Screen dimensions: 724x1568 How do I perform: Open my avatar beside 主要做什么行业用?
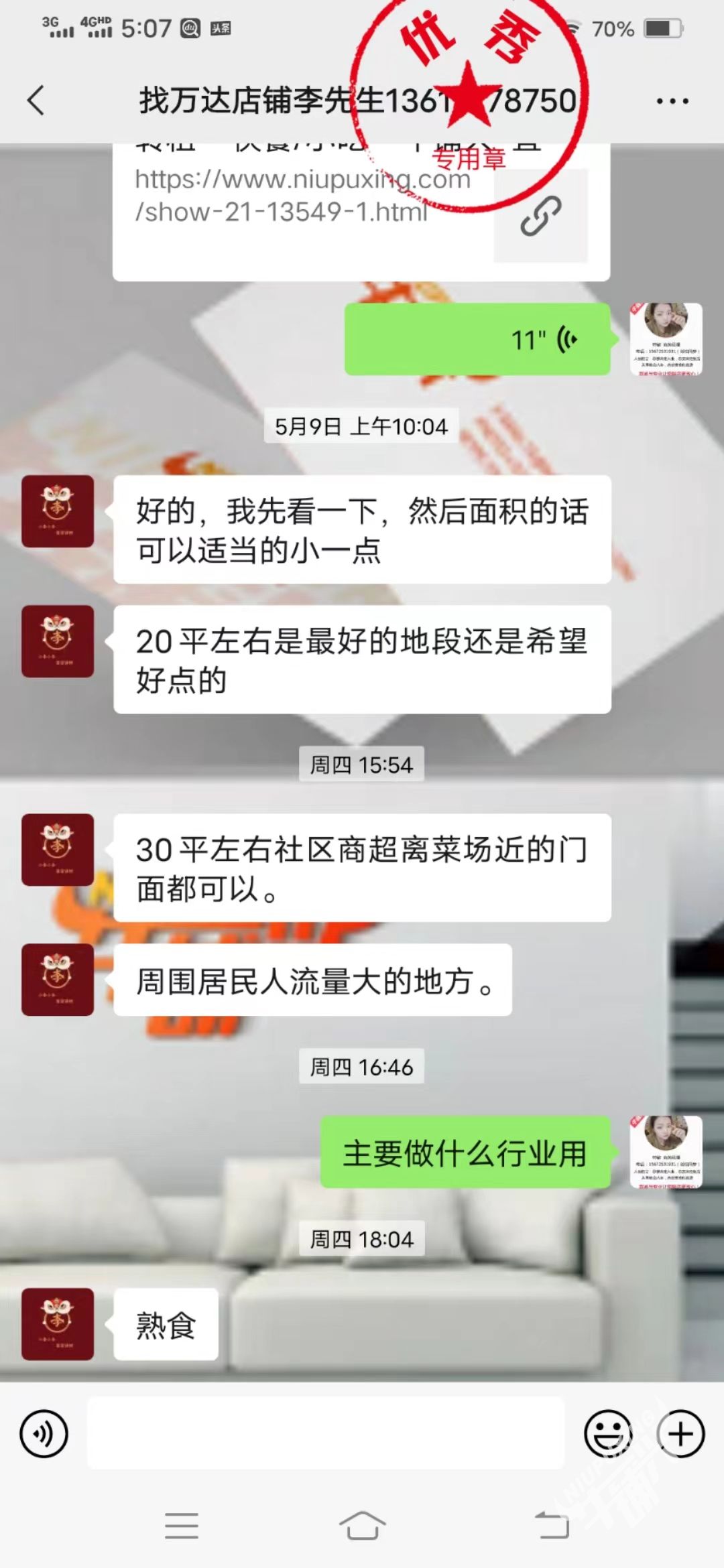(666, 1152)
